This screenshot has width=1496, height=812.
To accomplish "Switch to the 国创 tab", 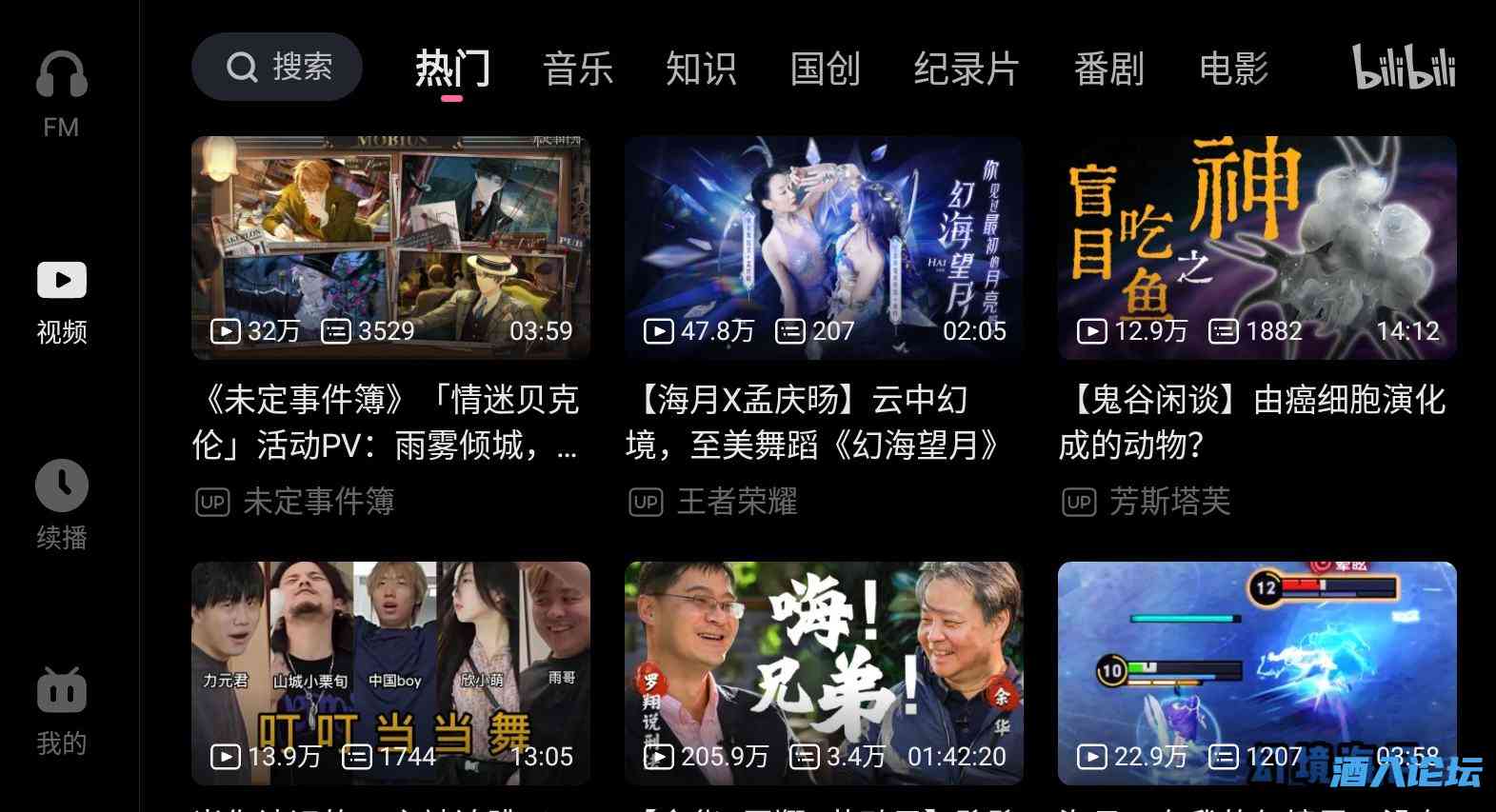I will [825, 69].
